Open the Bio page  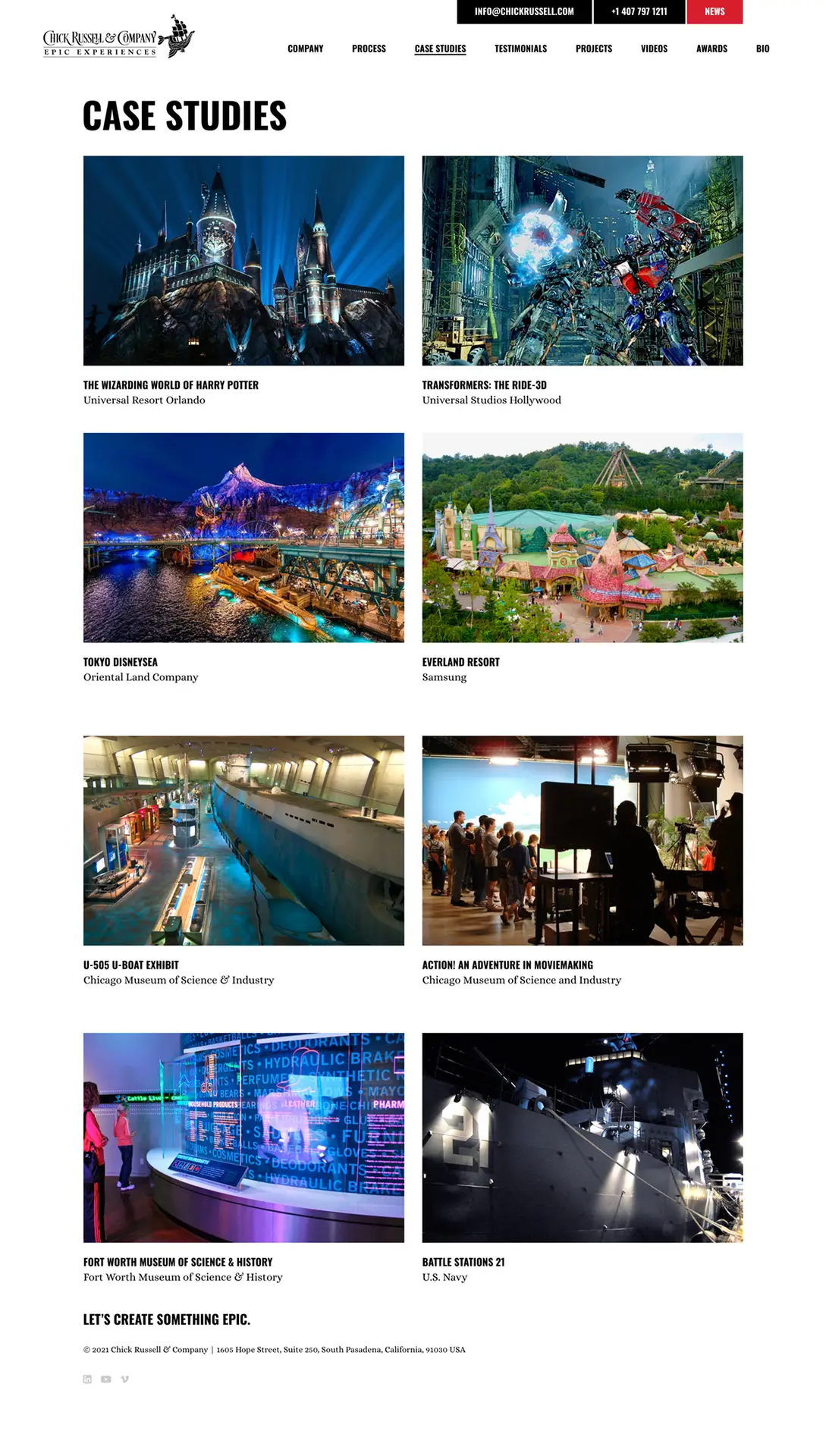point(762,49)
